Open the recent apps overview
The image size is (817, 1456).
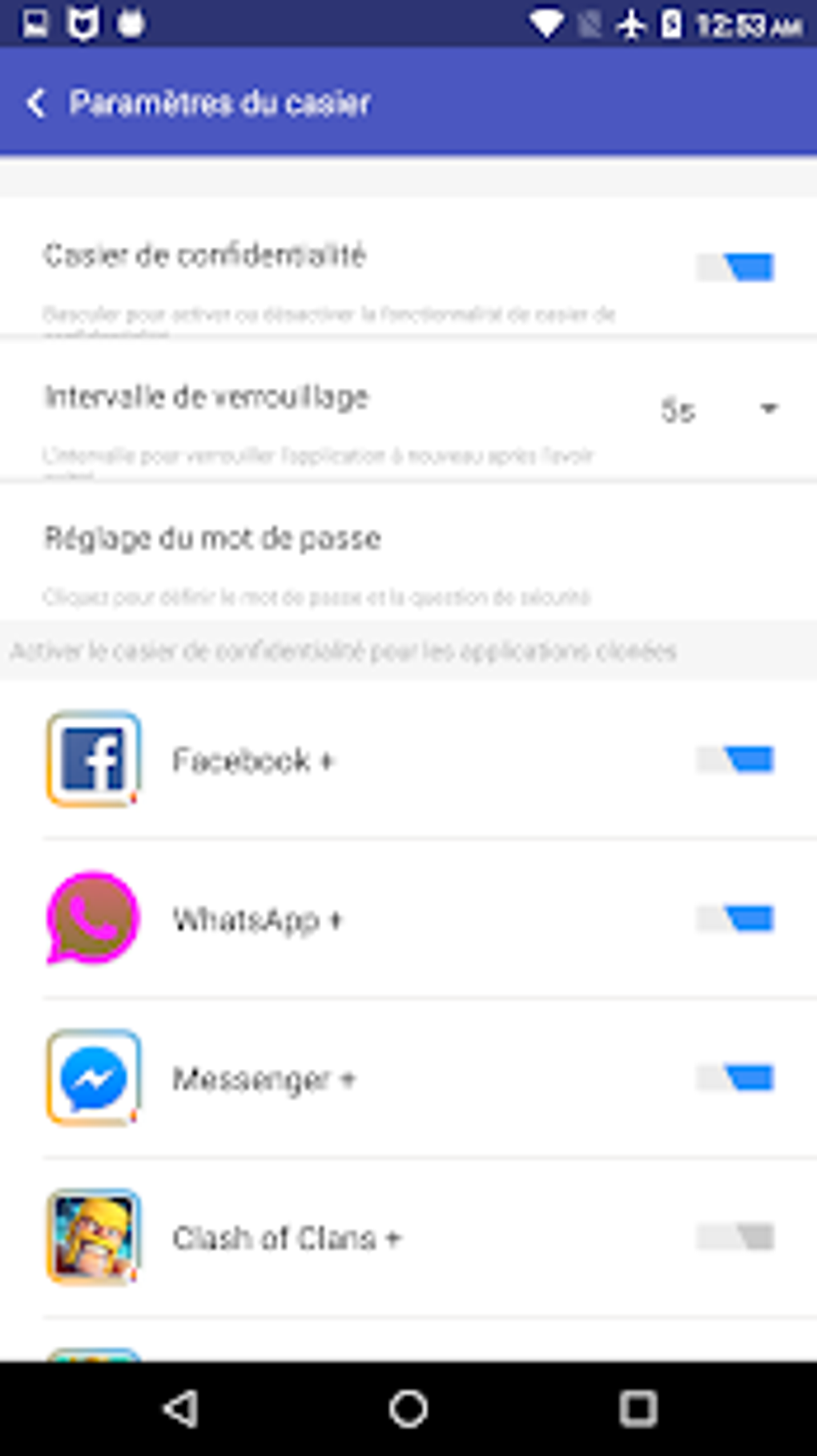click(638, 1408)
